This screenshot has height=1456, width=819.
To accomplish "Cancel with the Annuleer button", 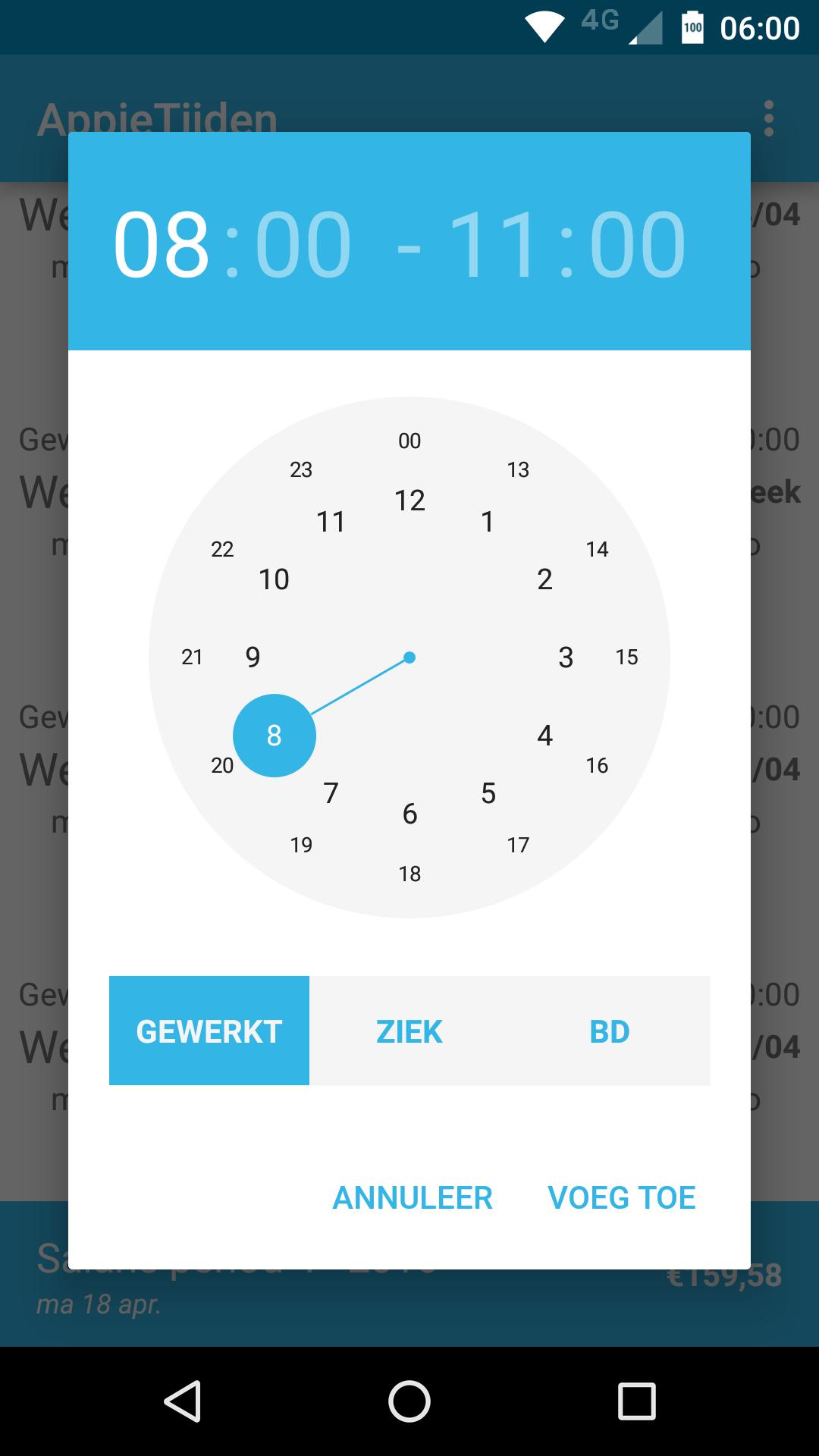I will click(413, 1197).
